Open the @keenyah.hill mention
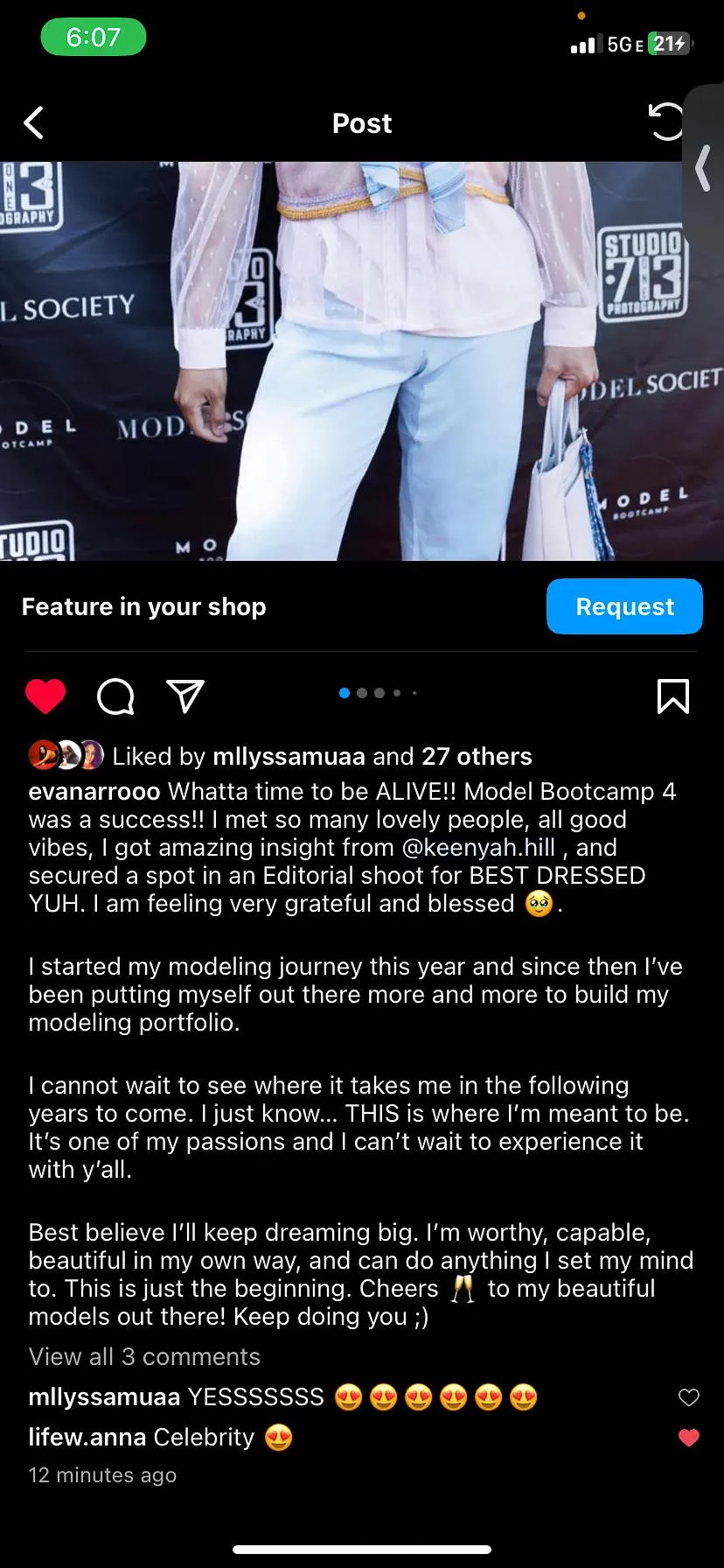The height and width of the screenshot is (1568, 724). [x=478, y=848]
